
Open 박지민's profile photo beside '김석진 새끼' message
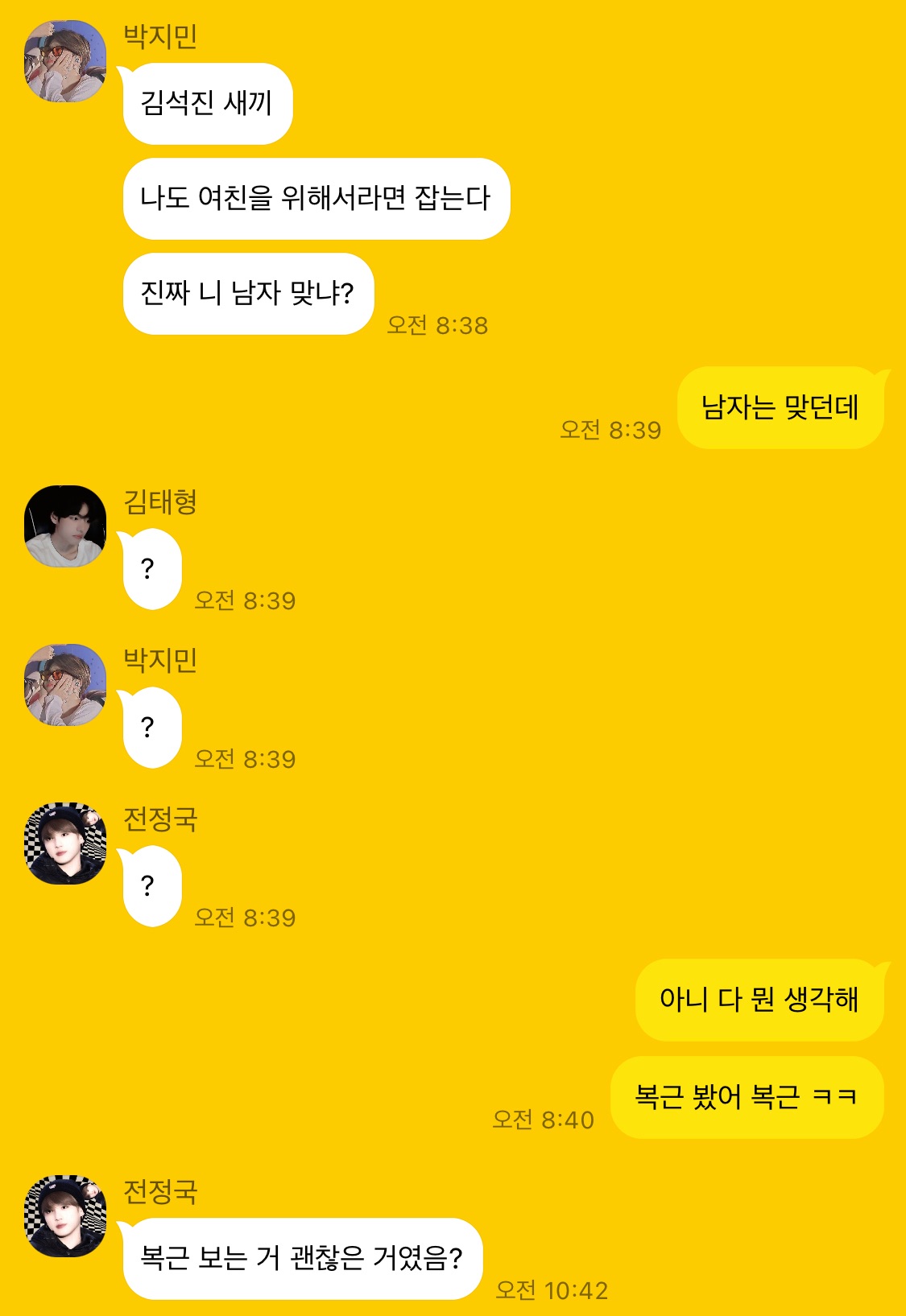click(x=65, y=61)
